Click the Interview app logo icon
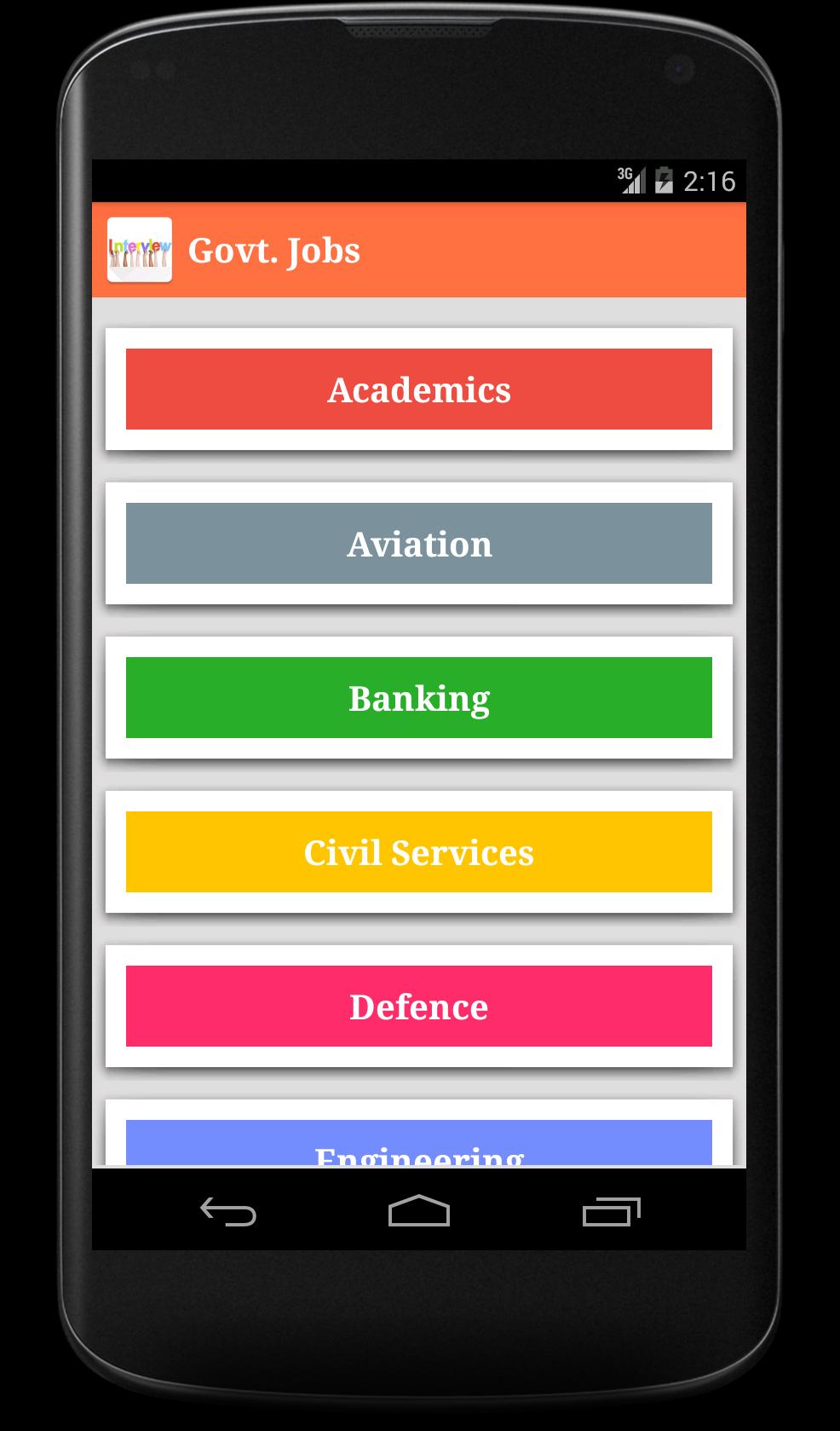Viewport: 840px width, 1431px height. click(x=141, y=250)
